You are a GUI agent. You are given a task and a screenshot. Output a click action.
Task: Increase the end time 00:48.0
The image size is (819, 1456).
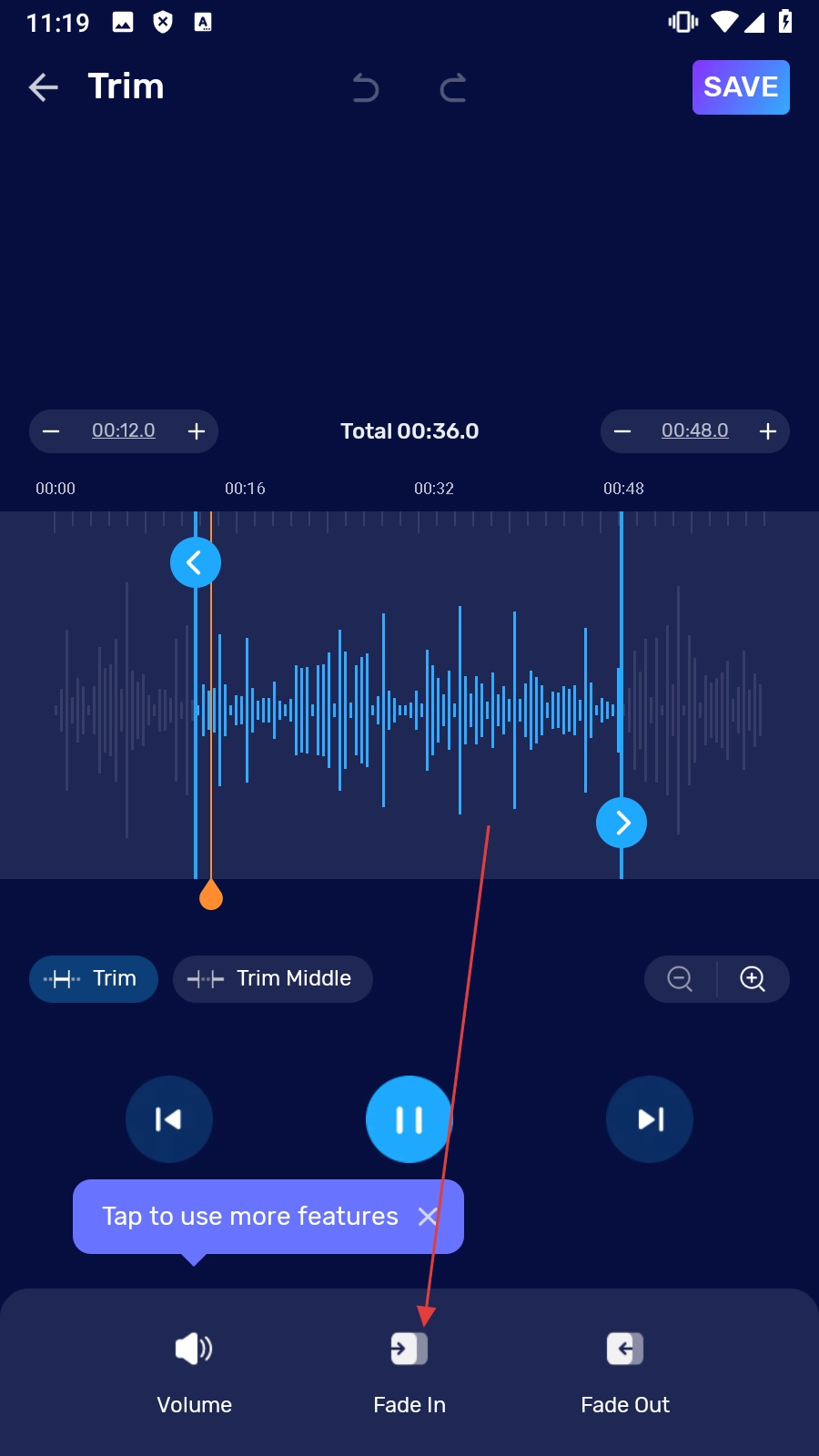pyautogui.click(x=768, y=431)
